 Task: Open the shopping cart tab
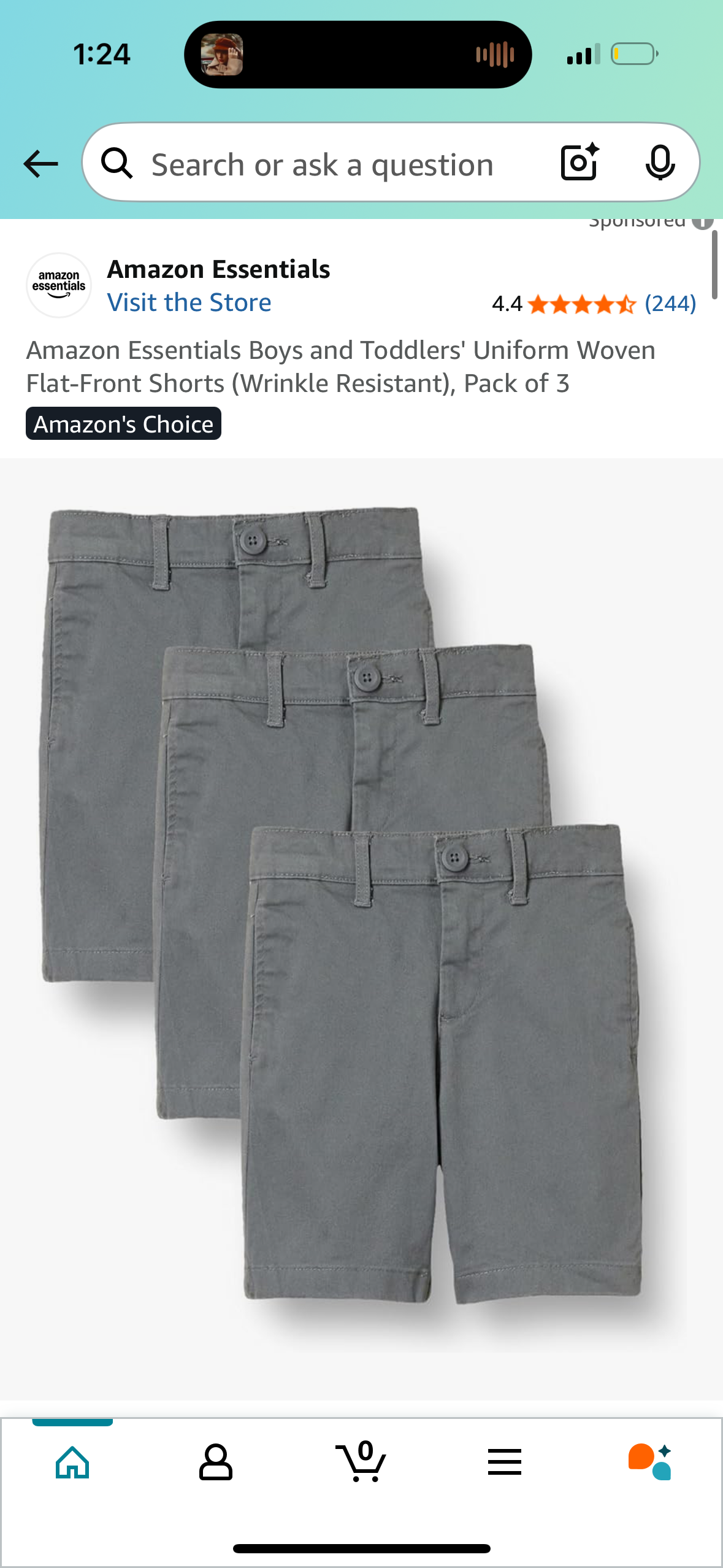361,1462
